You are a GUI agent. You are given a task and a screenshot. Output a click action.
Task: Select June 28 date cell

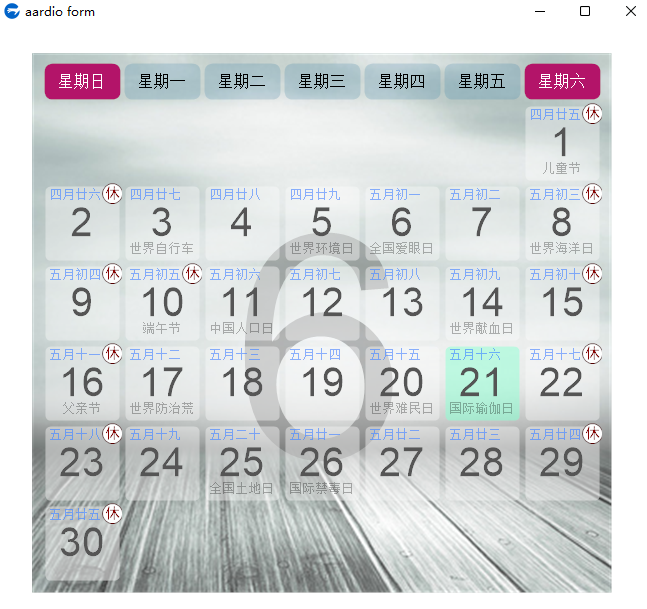pos(481,462)
